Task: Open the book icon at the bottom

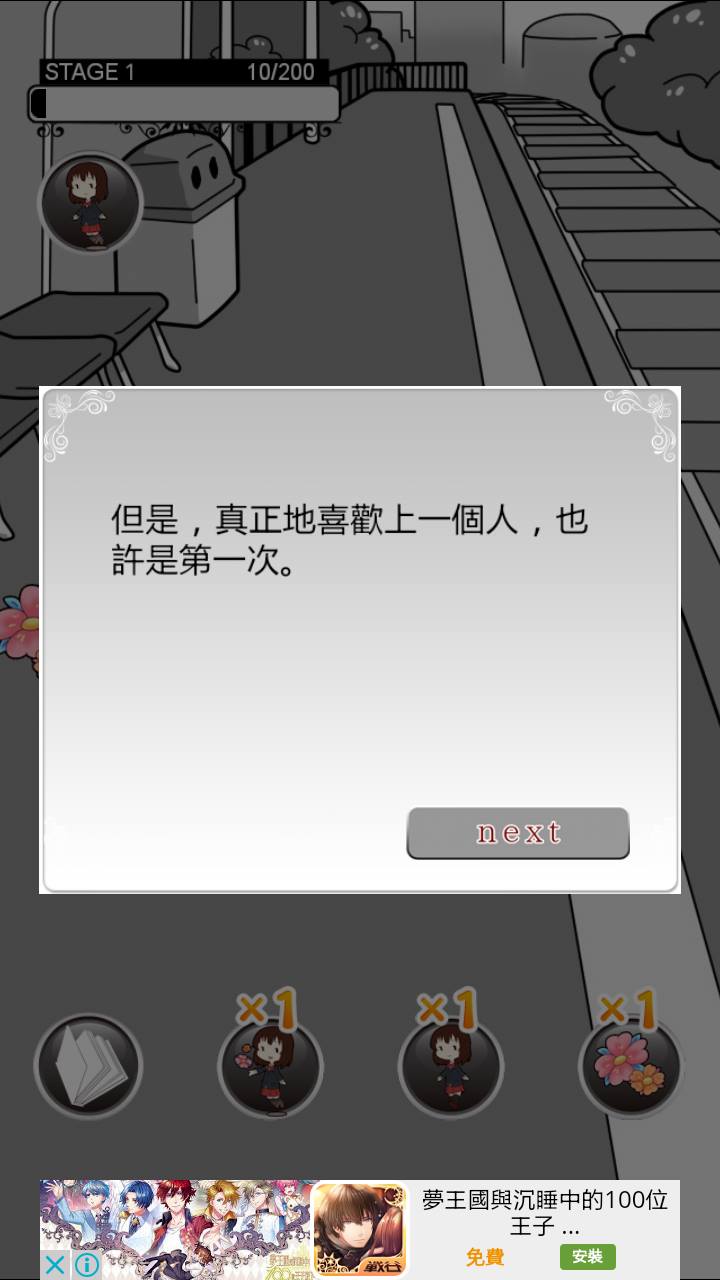Action: (x=88, y=1065)
